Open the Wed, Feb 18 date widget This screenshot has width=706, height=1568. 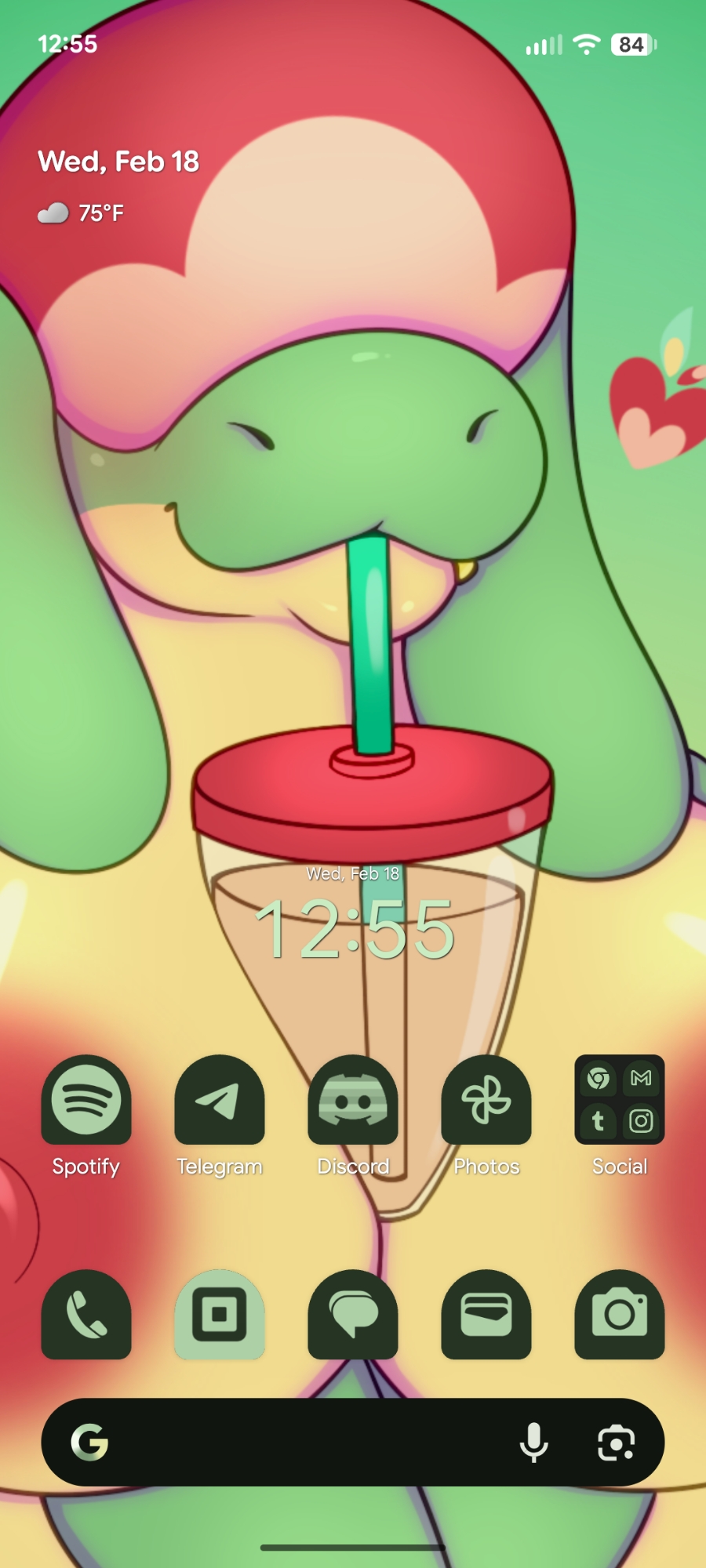(x=118, y=162)
